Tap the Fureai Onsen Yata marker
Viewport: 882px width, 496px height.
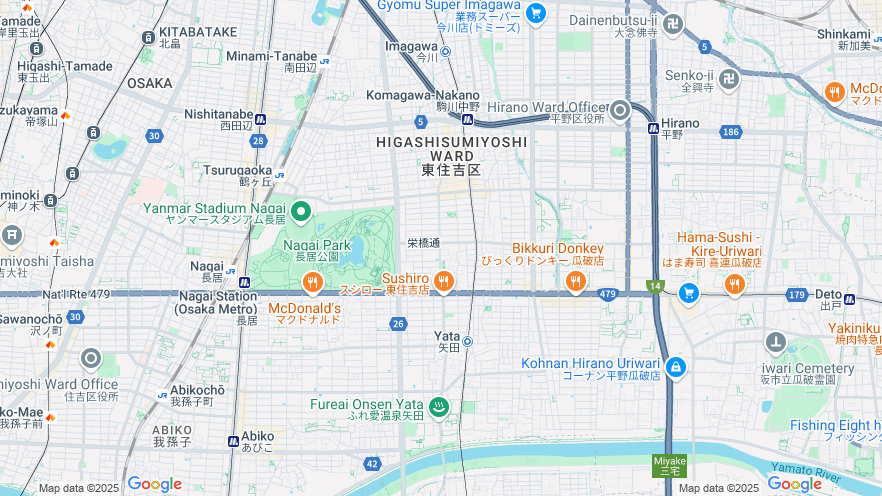pyautogui.click(x=438, y=406)
